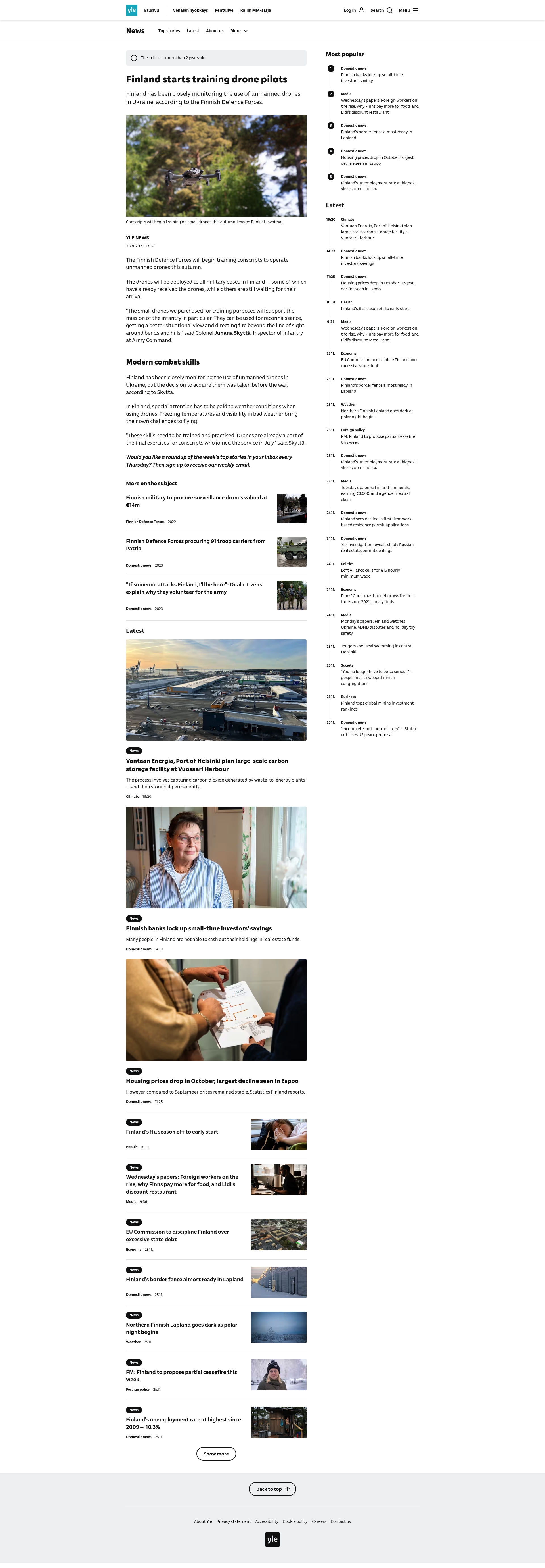Open Finnish banks lock up savings story card
545x1568 pixels.
click(199, 929)
